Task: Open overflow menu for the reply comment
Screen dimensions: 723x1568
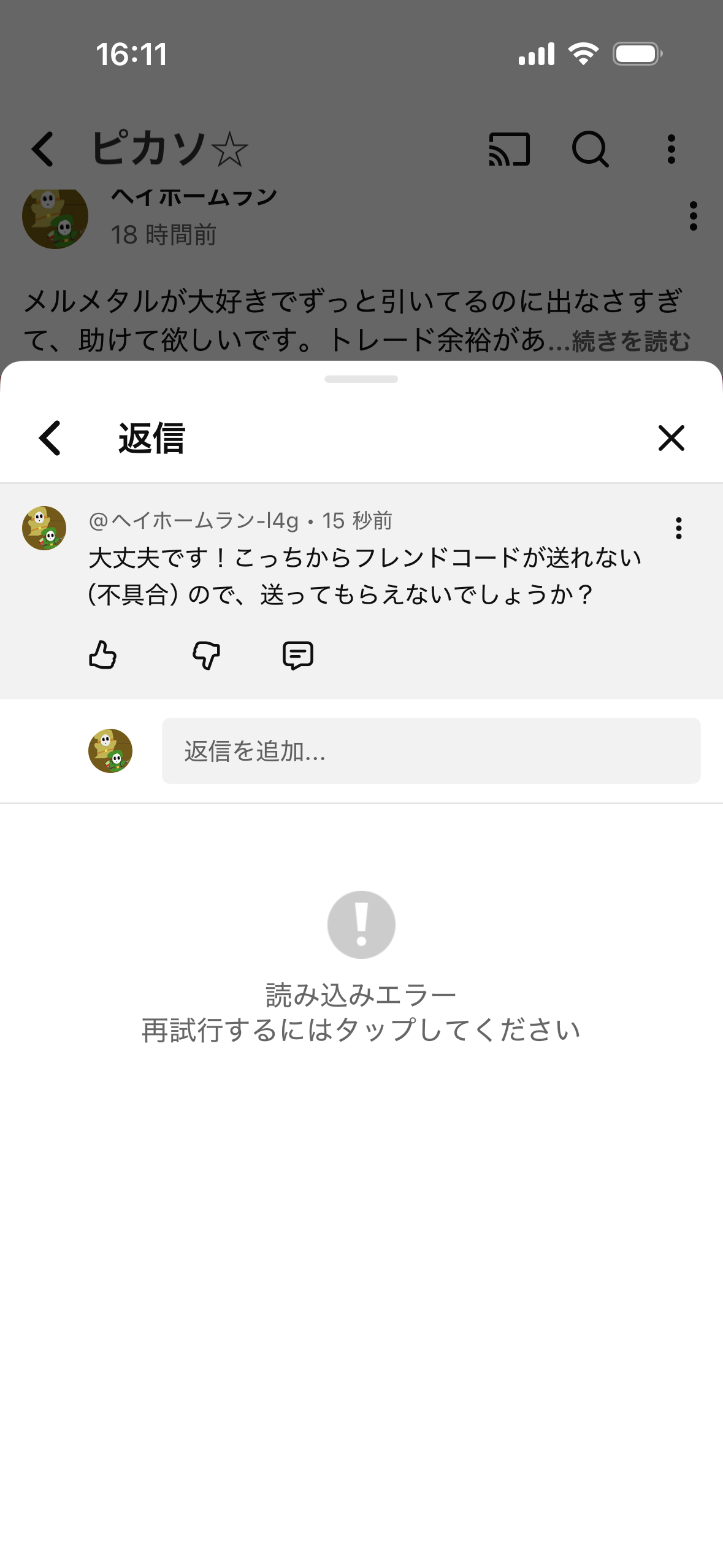Action: pyautogui.click(x=678, y=528)
